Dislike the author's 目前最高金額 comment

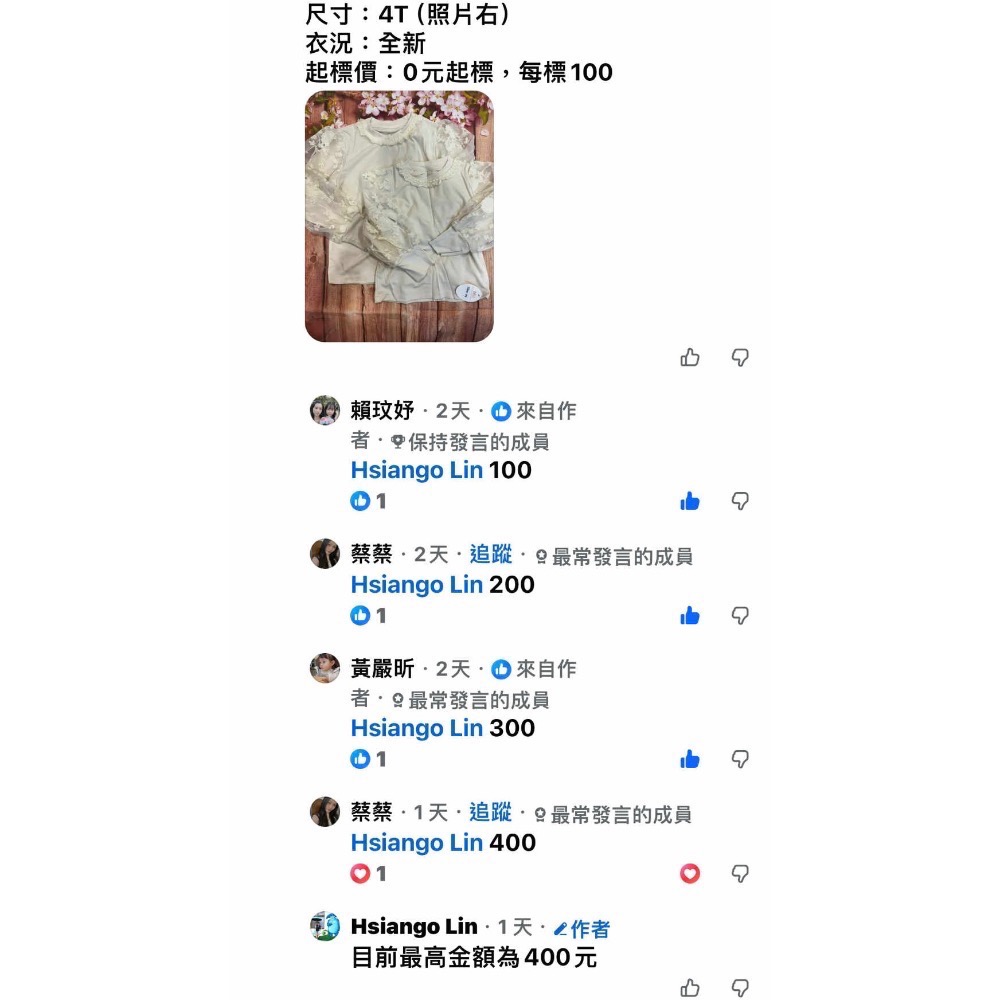point(740,988)
